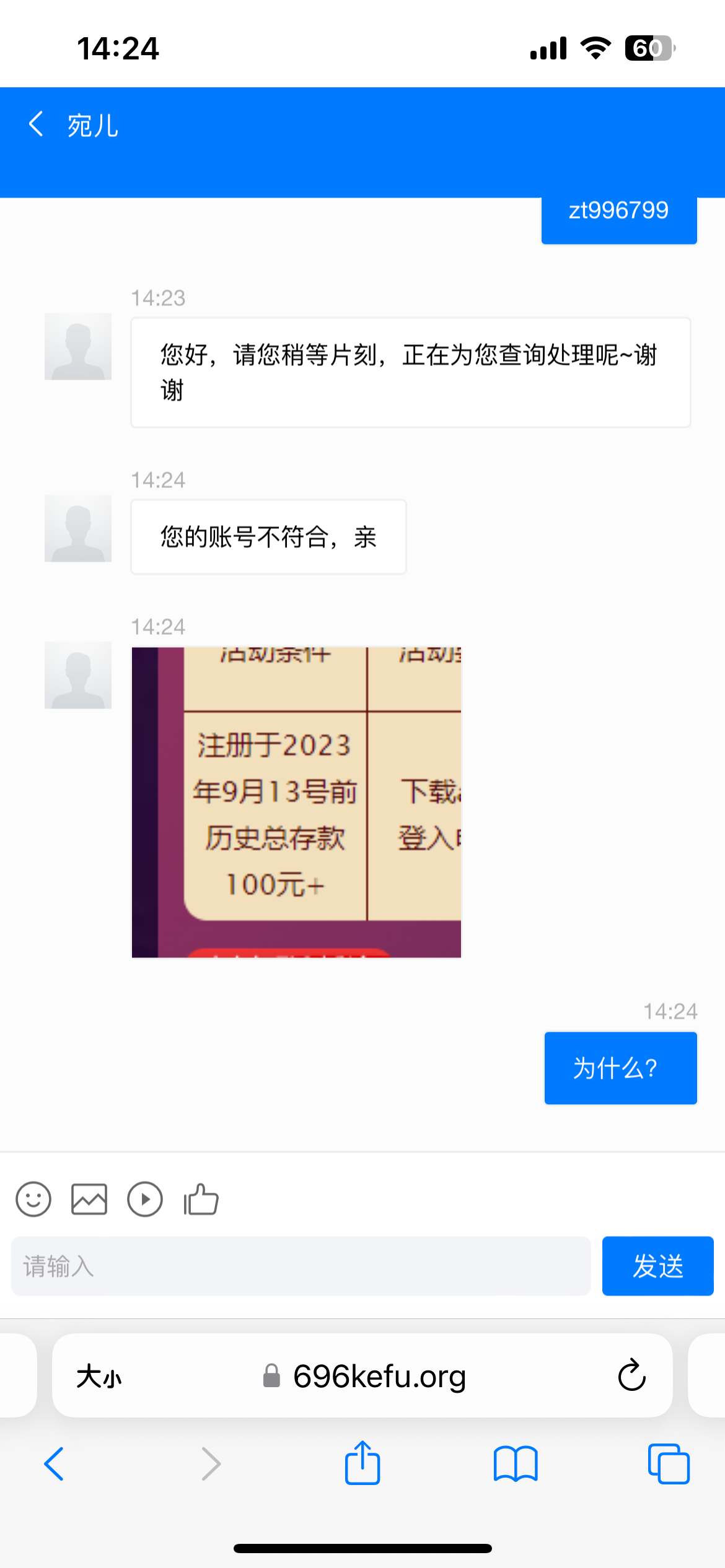The width and height of the screenshot is (725, 1568).
Task: Go back to the previous browser page
Action: (55, 1464)
